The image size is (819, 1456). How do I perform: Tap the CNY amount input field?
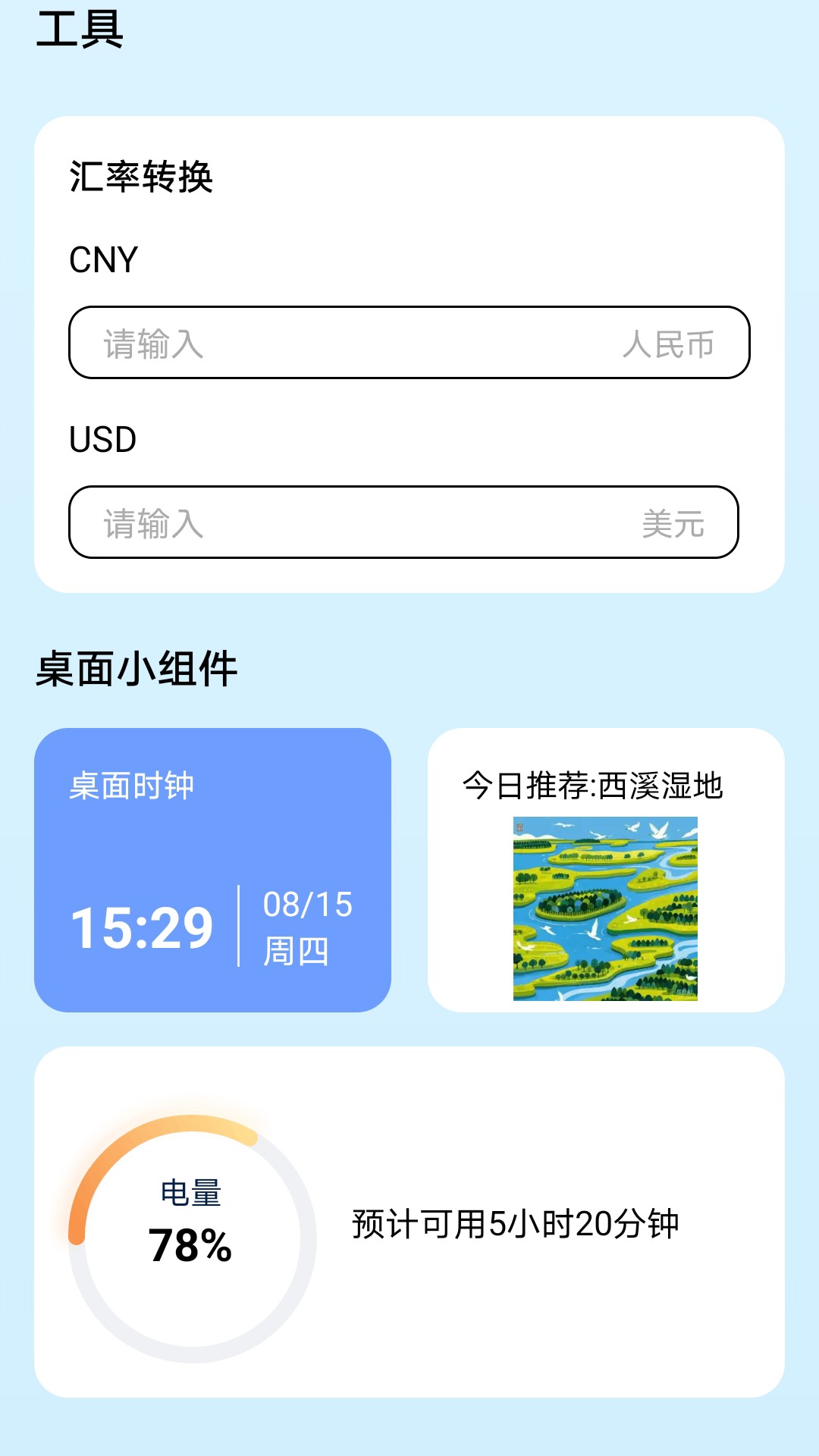tap(364, 343)
